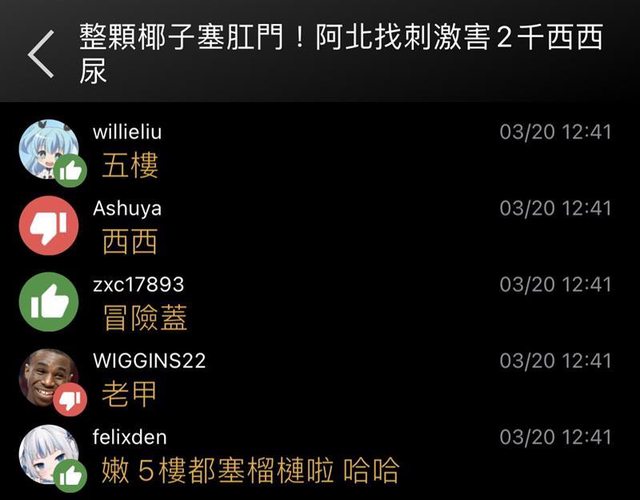Go back using the top-left arrow
The height and width of the screenshot is (500, 640).
(42, 55)
